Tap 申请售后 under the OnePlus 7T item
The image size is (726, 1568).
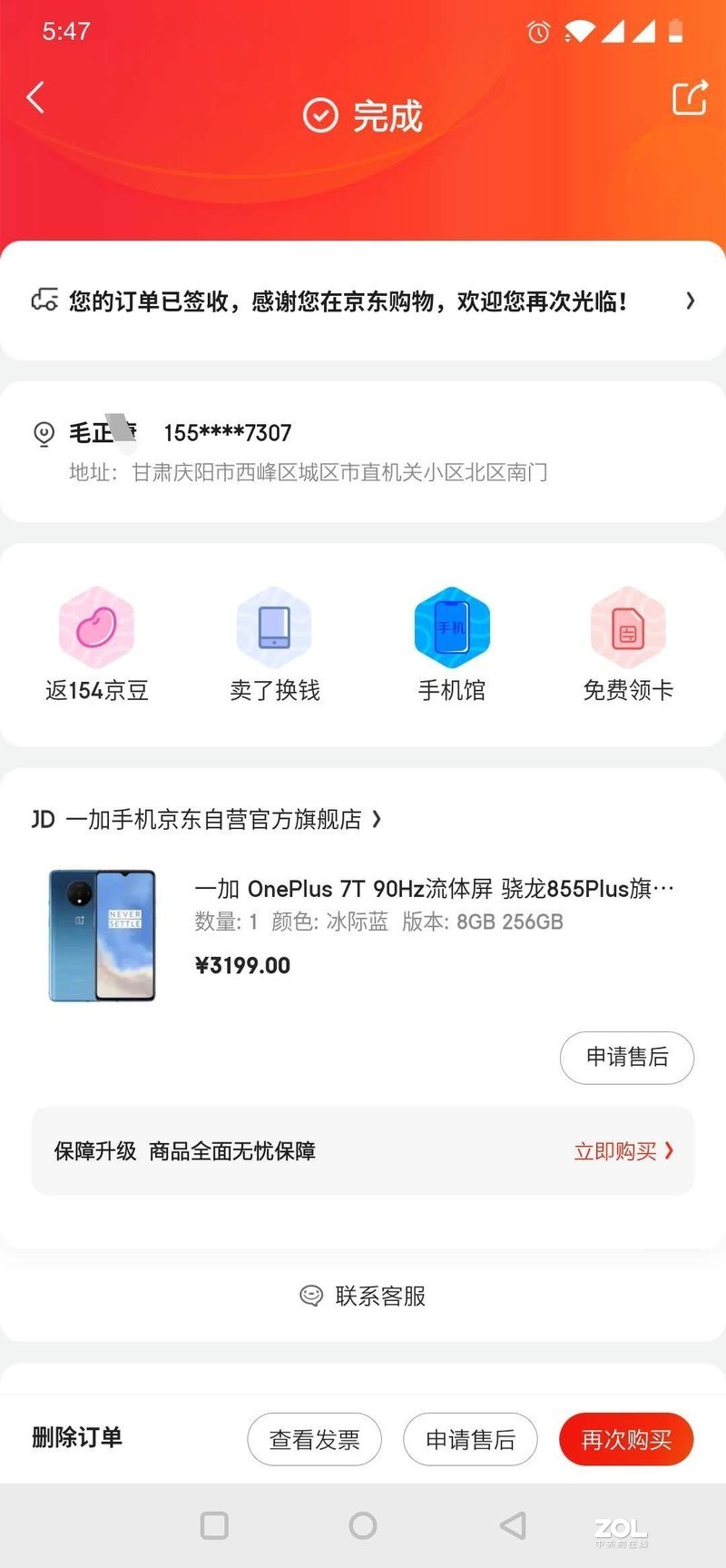tap(627, 1057)
